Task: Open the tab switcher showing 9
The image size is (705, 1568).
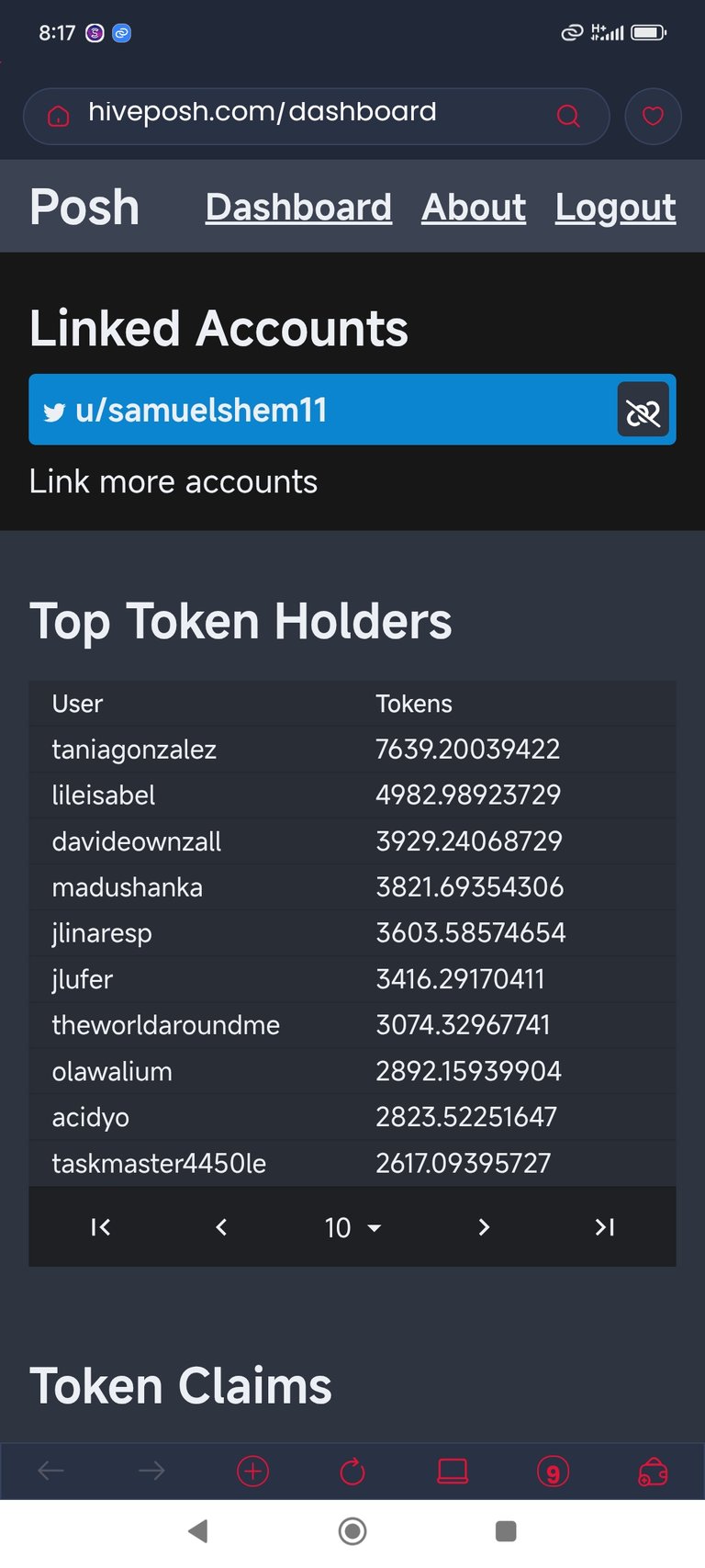Action: pyautogui.click(x=553, y=1472)
